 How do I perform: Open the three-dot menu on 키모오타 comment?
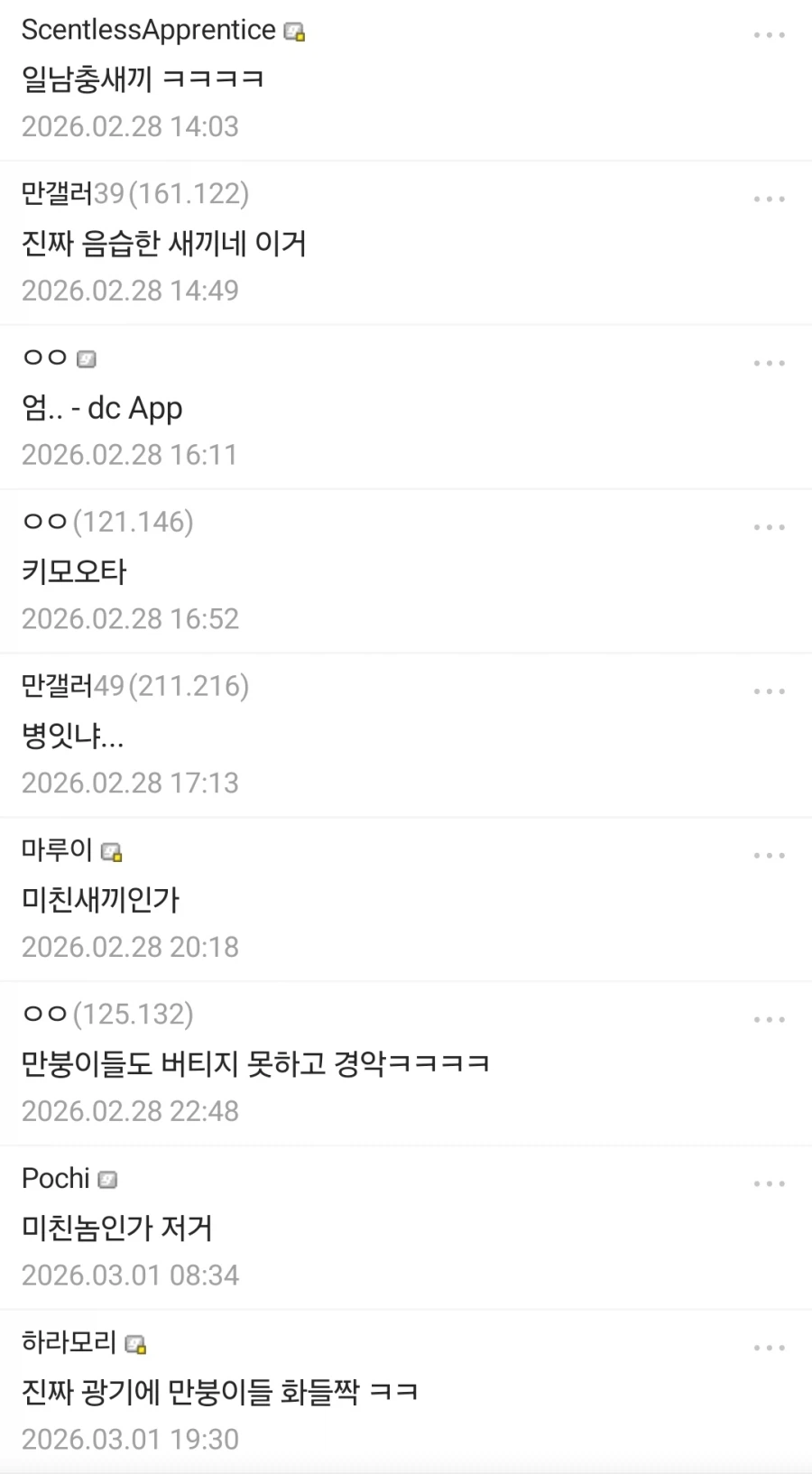(x=769, y=526)
